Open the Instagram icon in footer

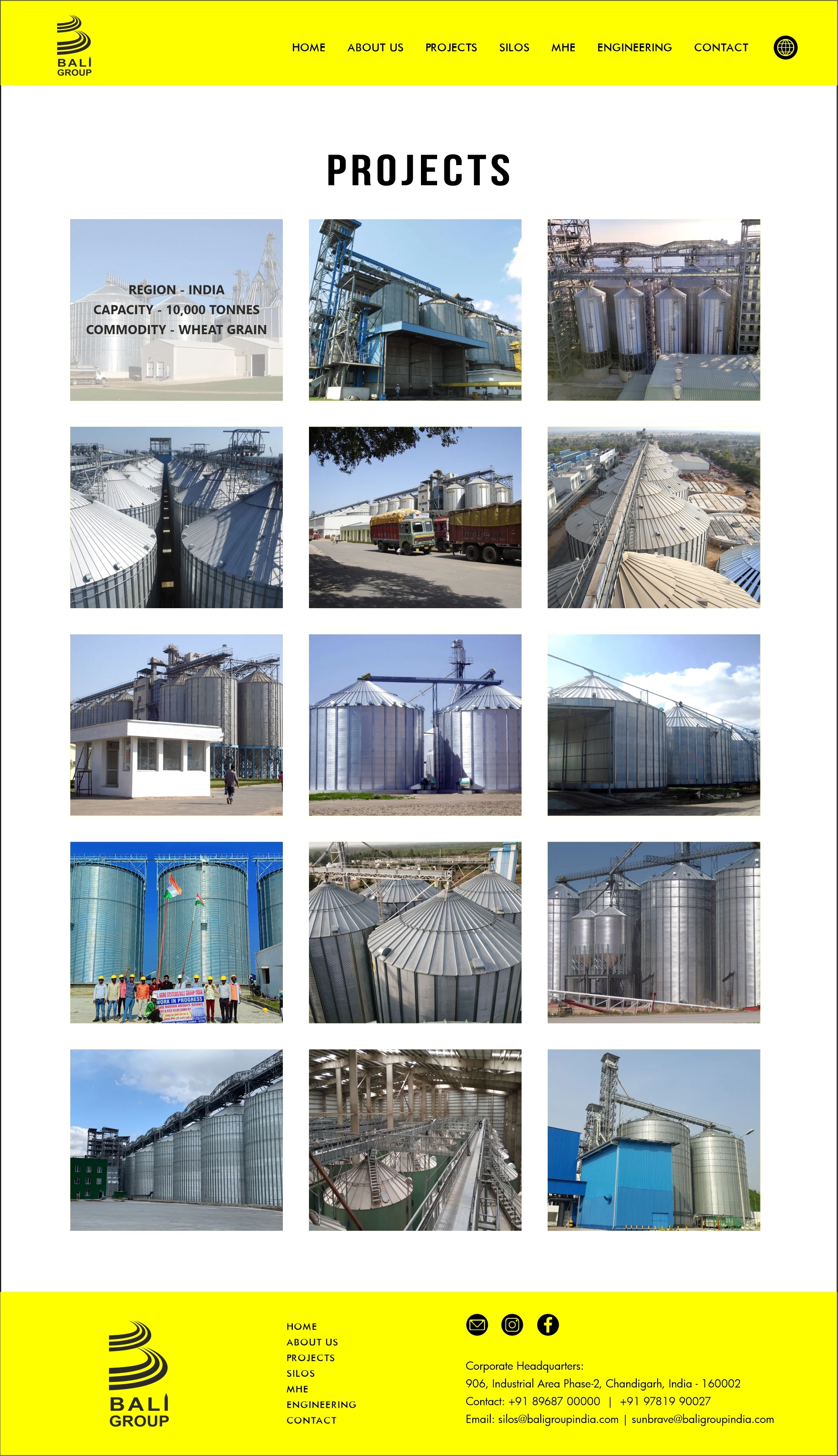[512, 1324]
